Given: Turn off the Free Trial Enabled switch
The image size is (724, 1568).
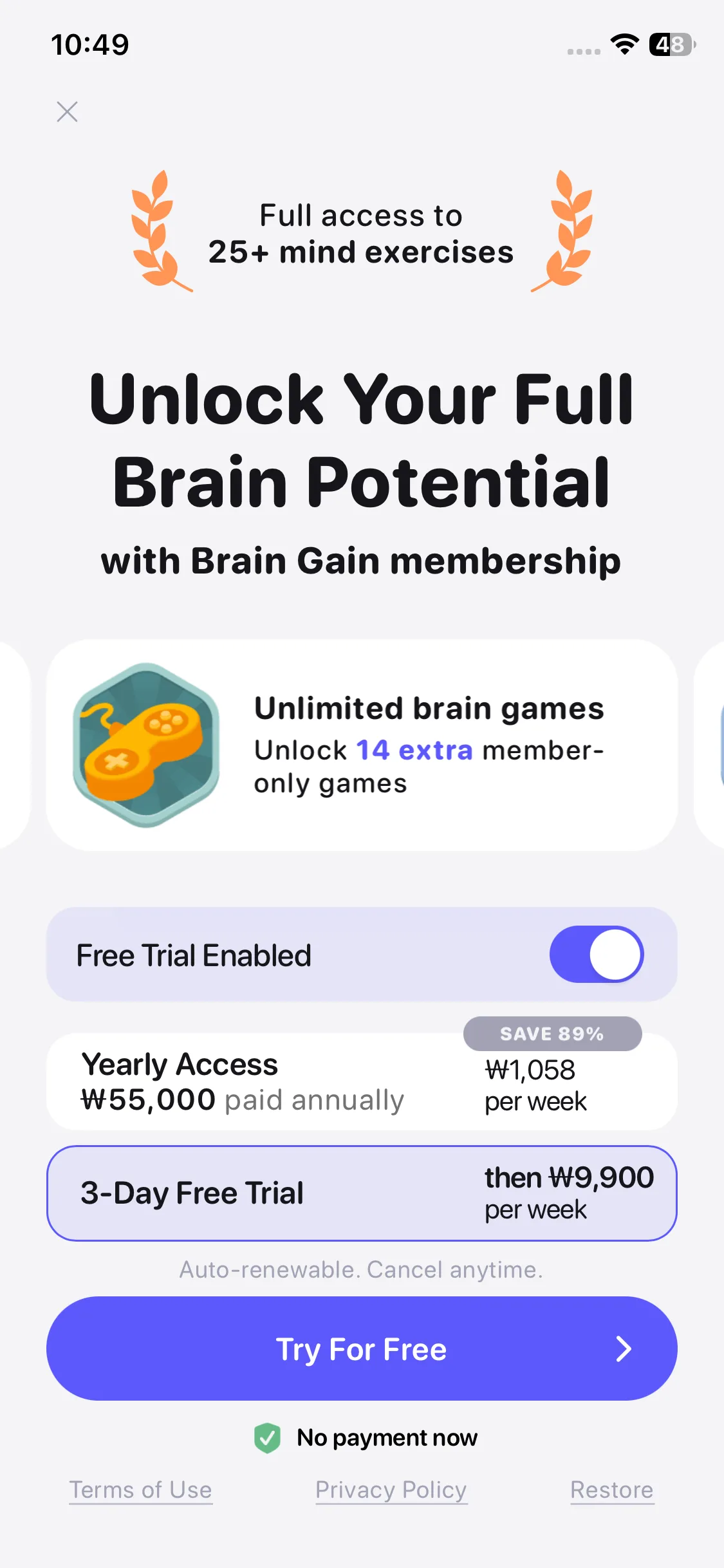Looking at the screenshot, I should pos(596,955).
